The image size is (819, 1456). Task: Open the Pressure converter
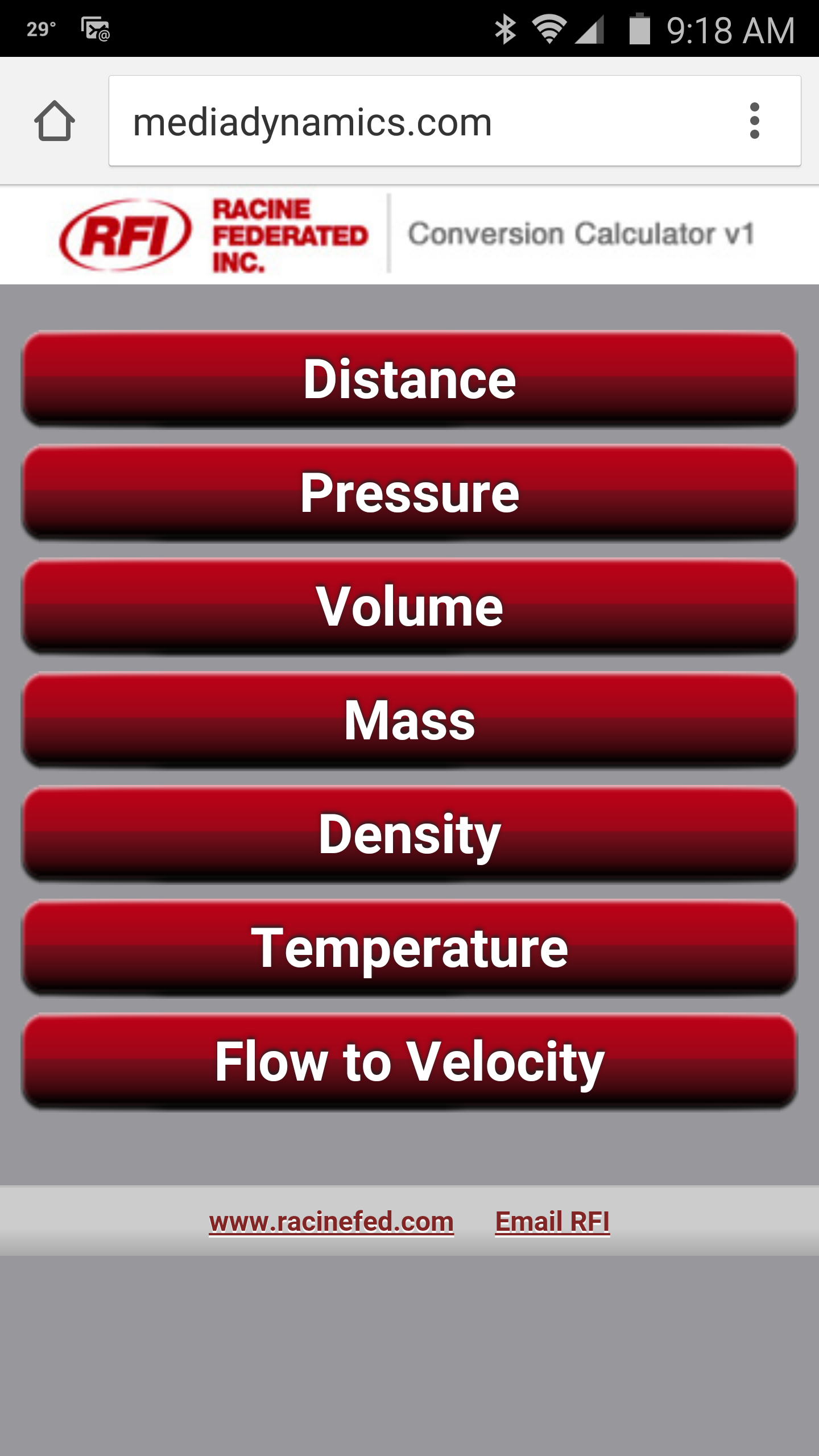[409, 493]
